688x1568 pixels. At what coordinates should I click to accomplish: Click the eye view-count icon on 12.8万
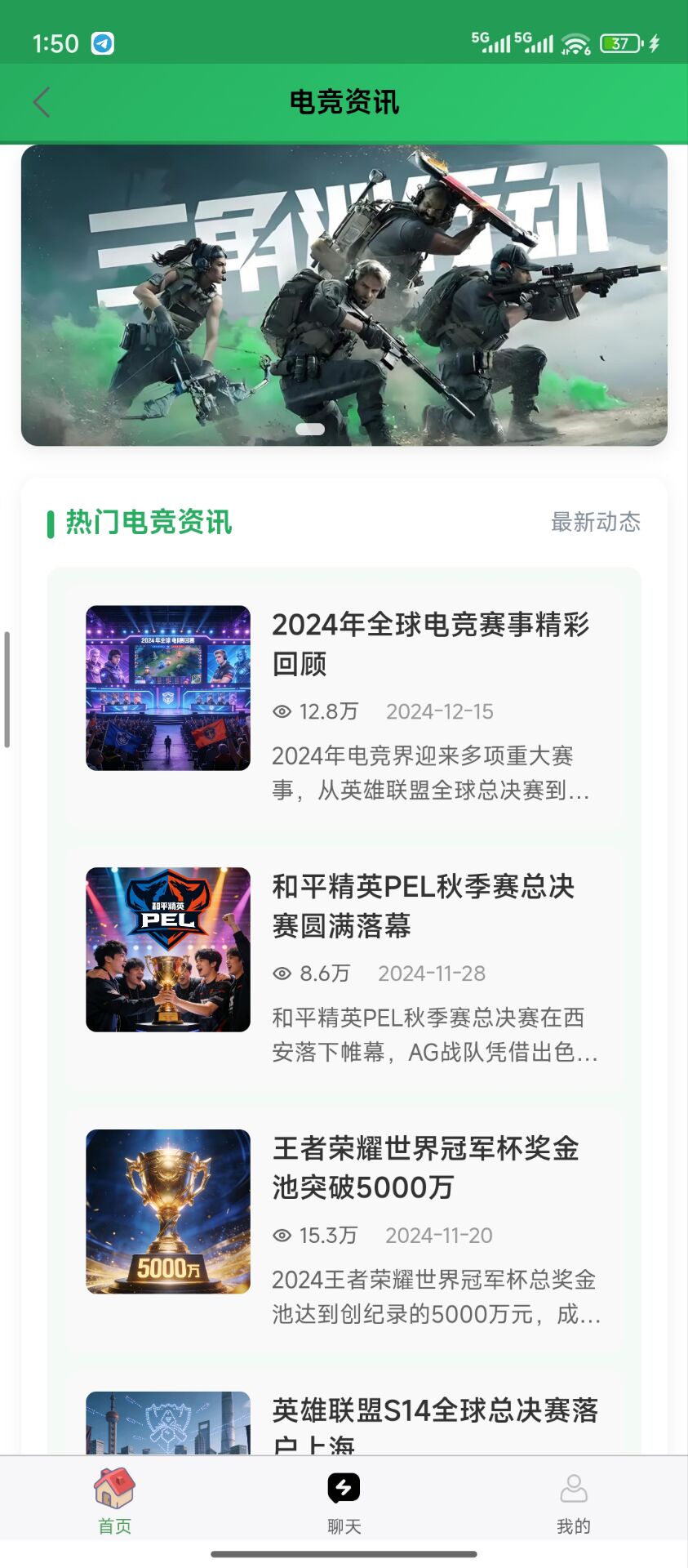[x=281, y=711]
